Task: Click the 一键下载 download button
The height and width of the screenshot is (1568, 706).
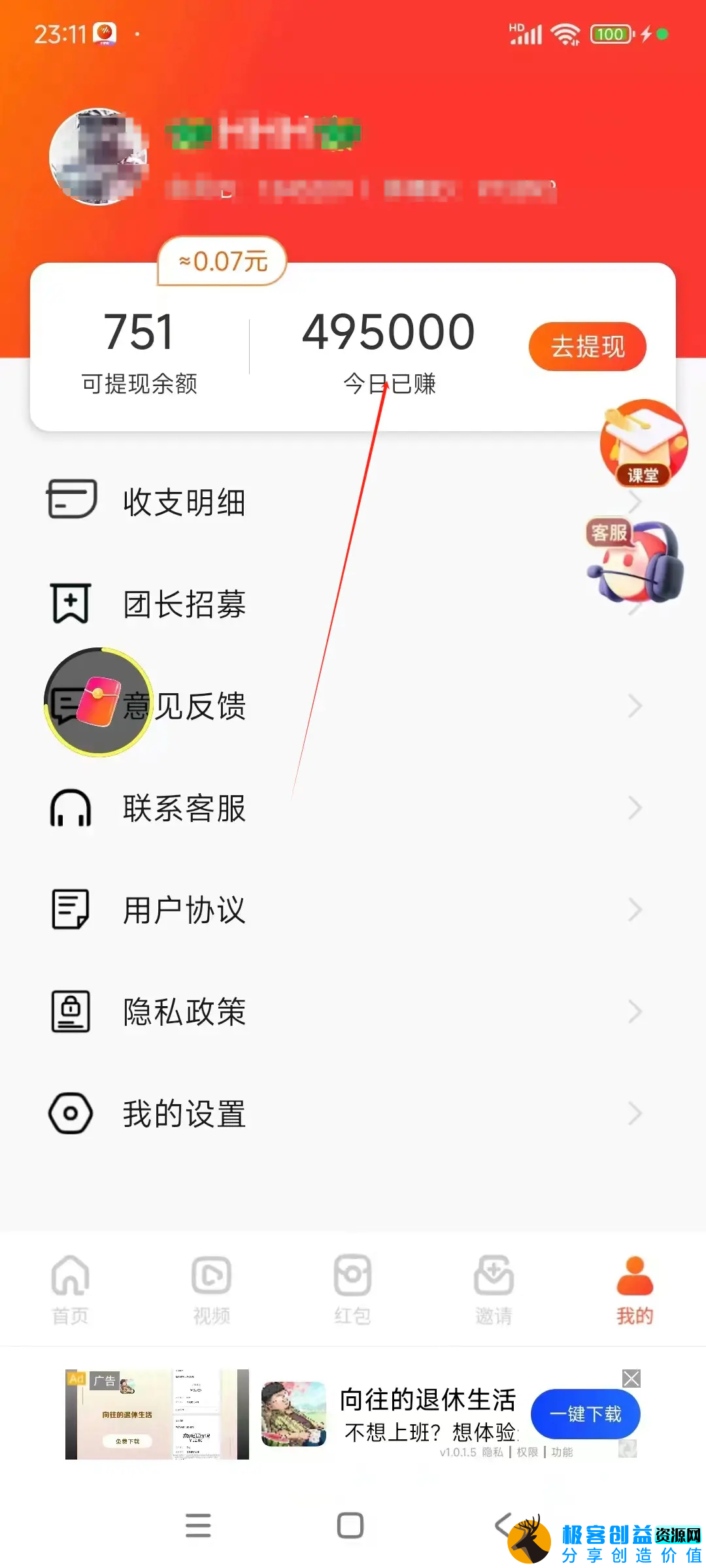Action: [x=585, y=1414]
